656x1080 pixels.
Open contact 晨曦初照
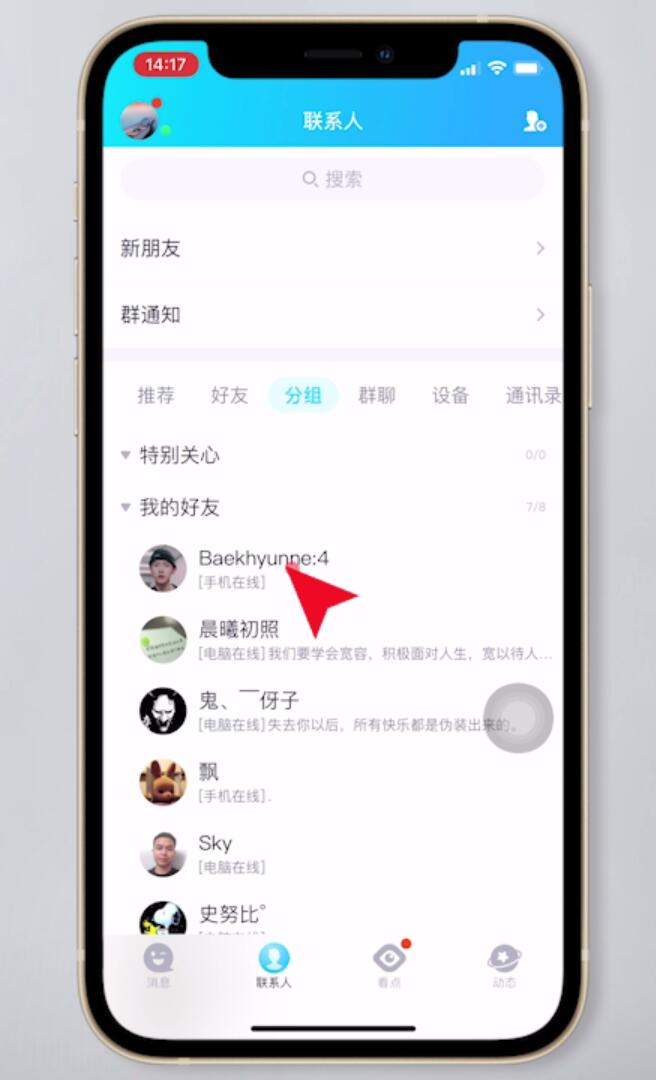tap(330, 640)
